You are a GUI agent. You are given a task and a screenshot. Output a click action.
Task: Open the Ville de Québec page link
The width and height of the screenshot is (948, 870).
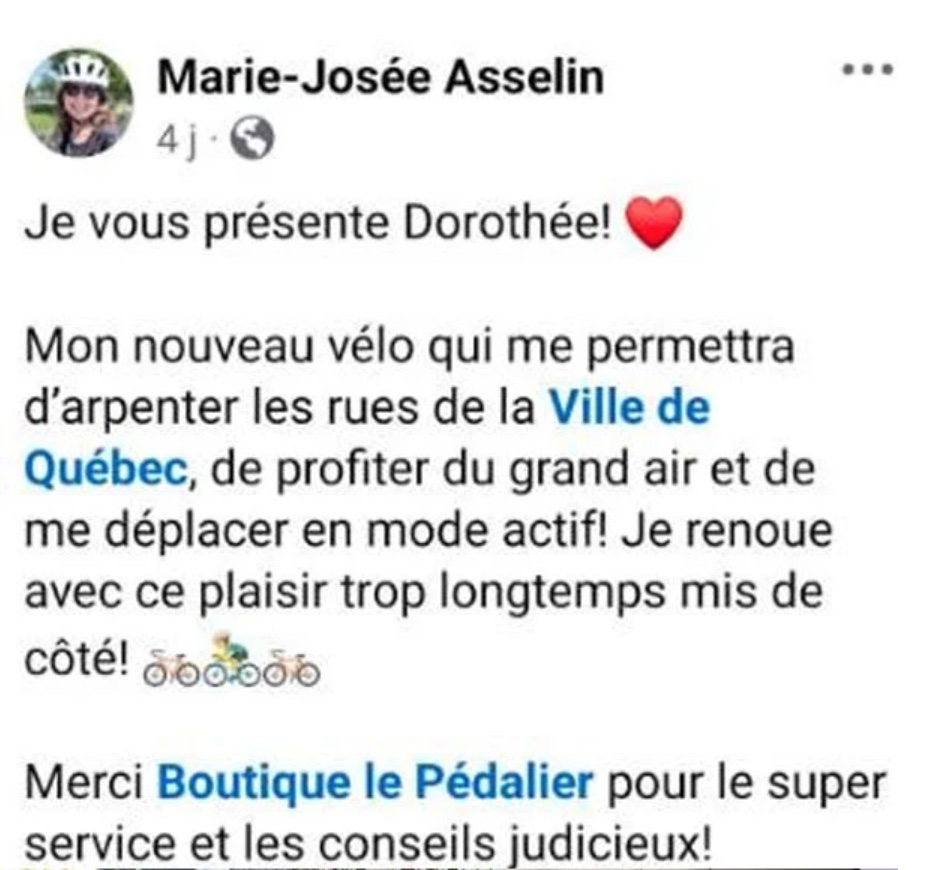pos(629,410)
